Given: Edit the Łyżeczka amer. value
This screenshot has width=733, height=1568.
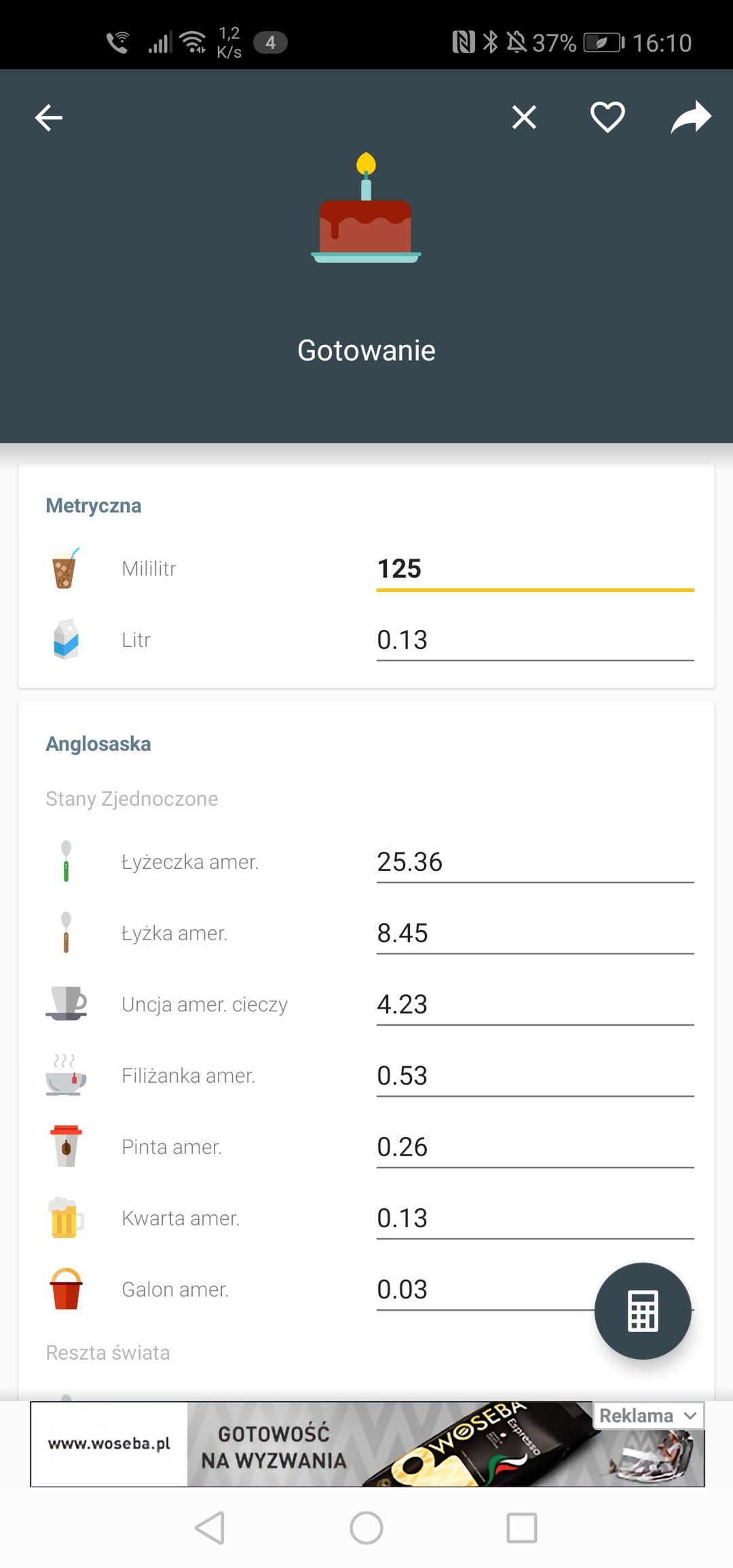Looking at the screenshot, I should [x=535, y=863].
